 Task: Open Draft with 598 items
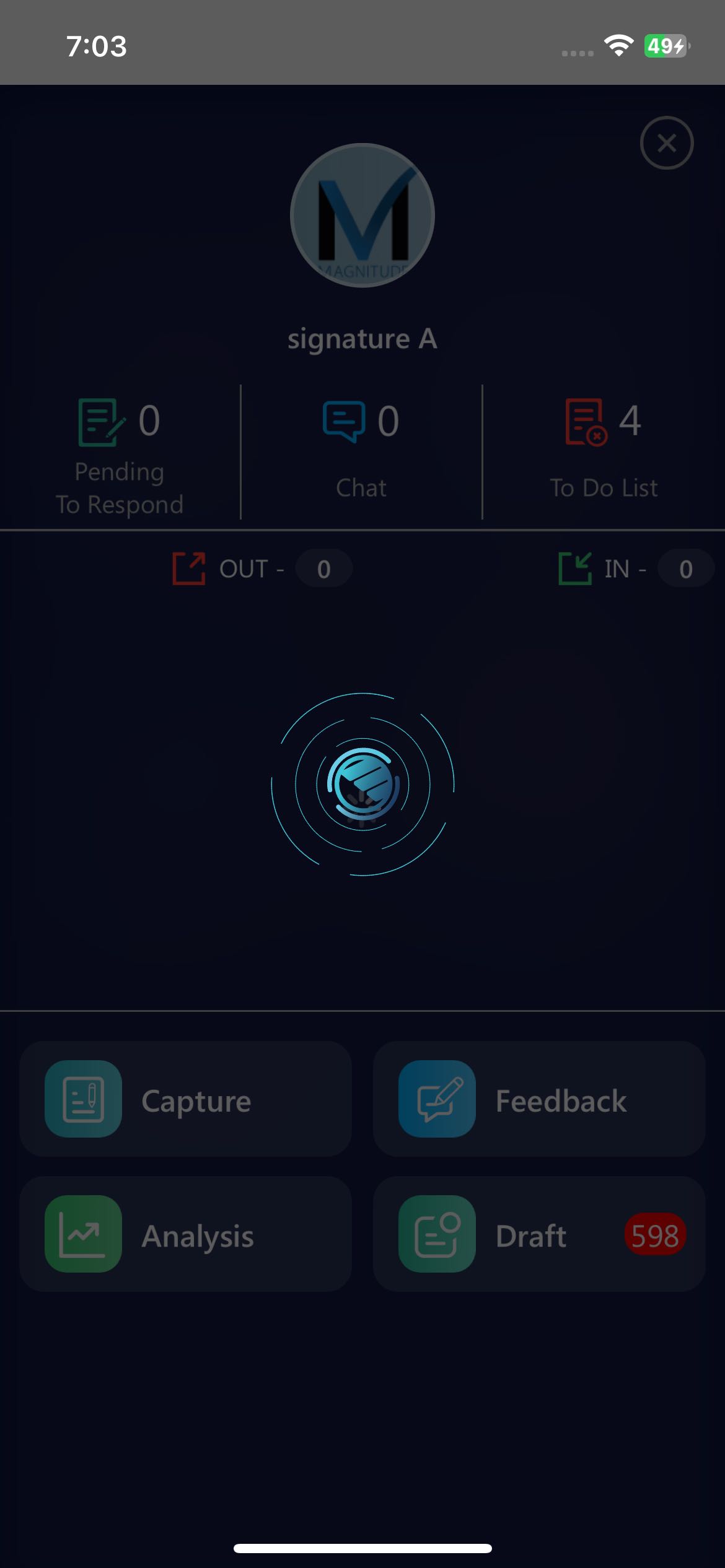538,1234
